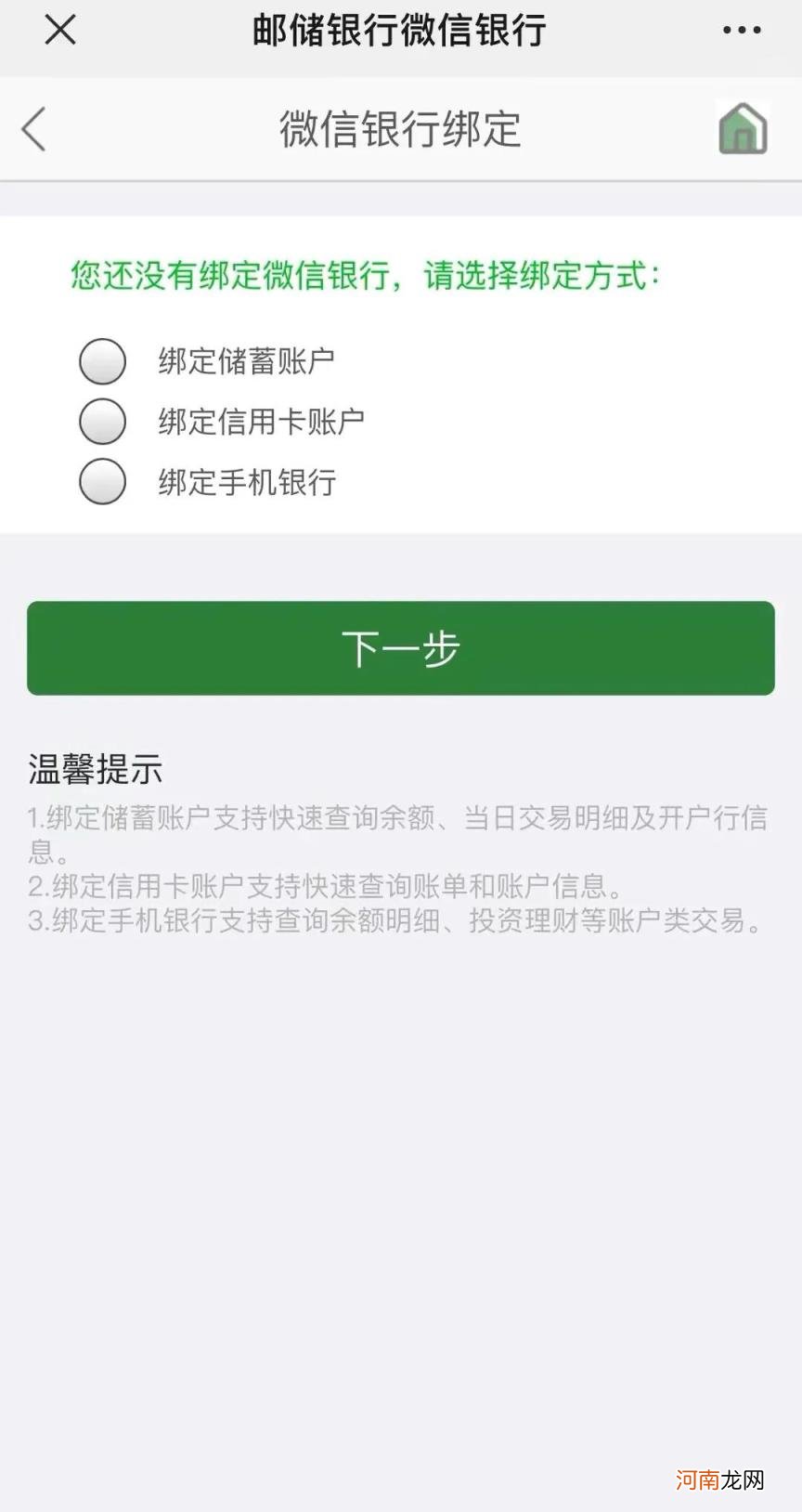Tap the 微信银行绑定 page title
Screen dimensions: 802x1512
(401, 130)
